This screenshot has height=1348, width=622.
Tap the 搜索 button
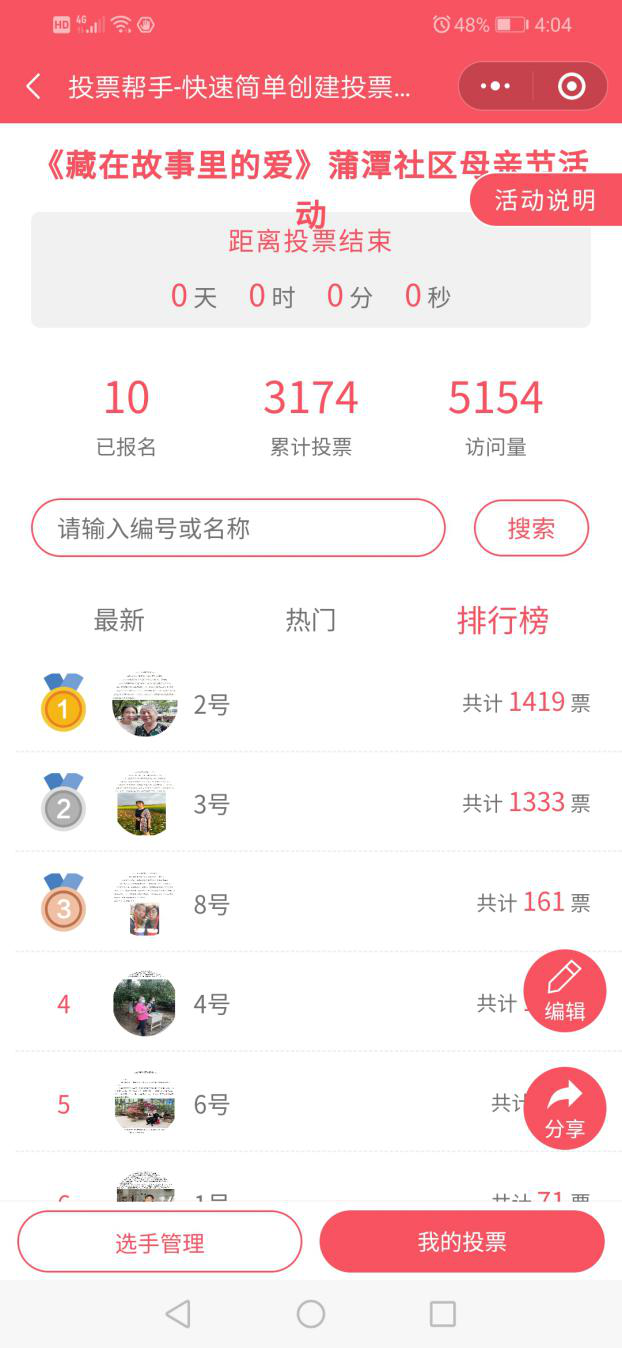coord(531,528)
